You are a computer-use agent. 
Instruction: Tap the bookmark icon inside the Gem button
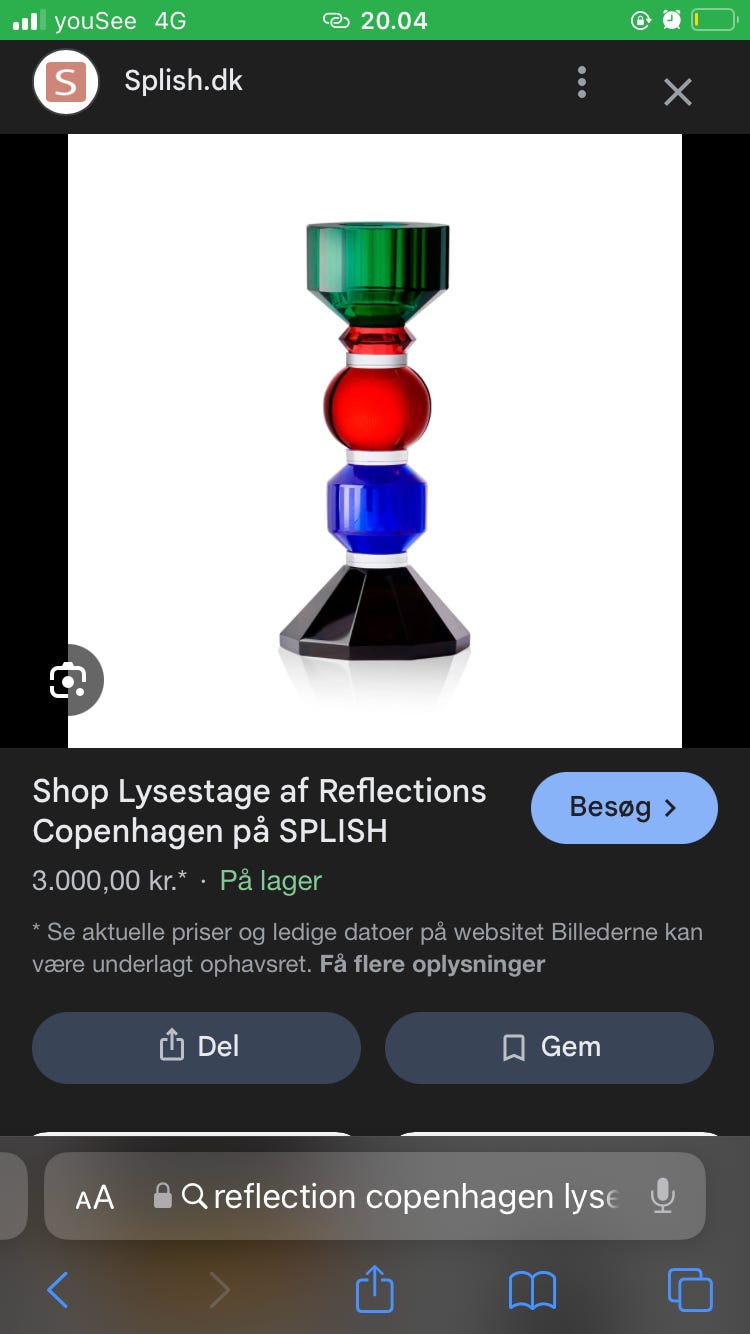pyautogui.click(x=512, y=1047)
